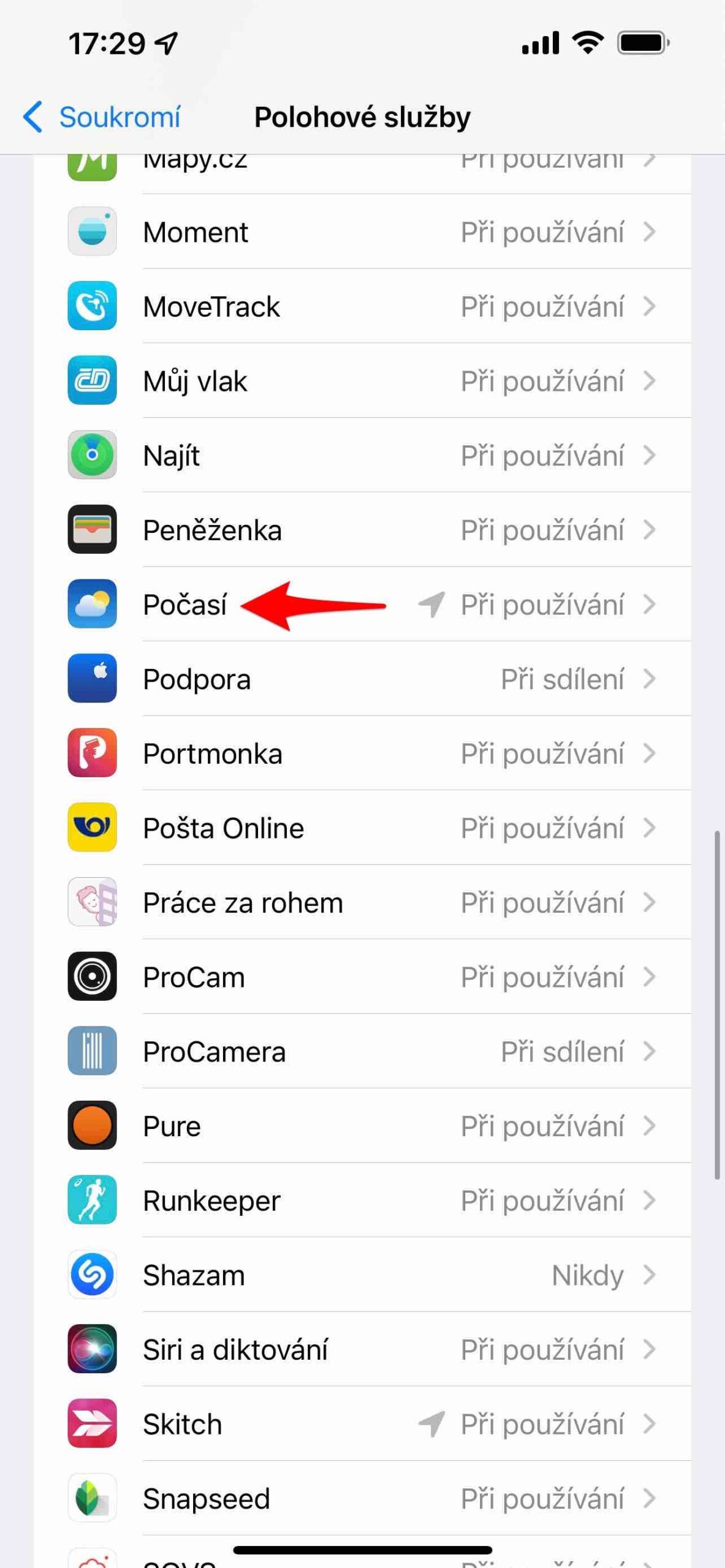Click the Najít (Find My) icon

92,455
